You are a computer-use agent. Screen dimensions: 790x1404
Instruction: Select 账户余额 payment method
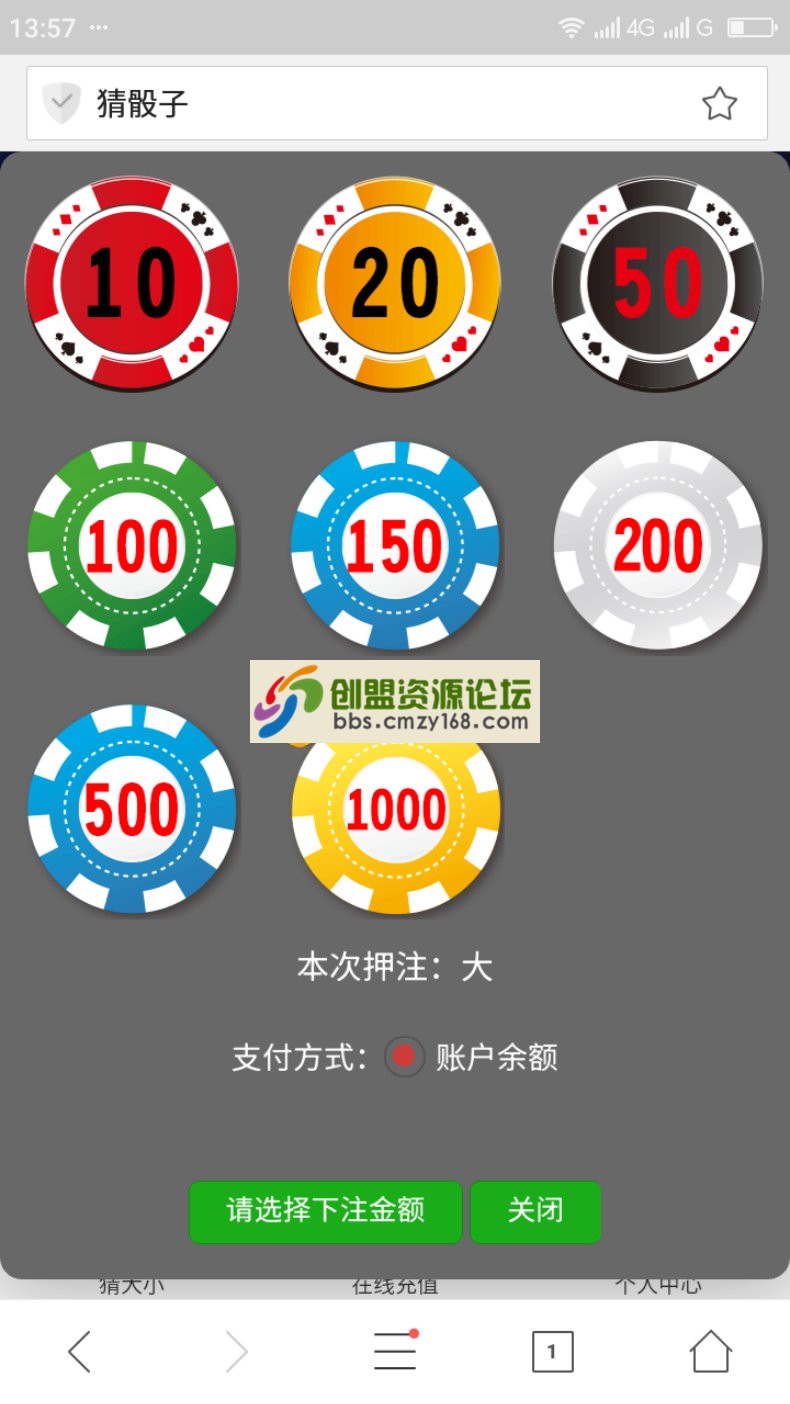(x=404, y=1057)
